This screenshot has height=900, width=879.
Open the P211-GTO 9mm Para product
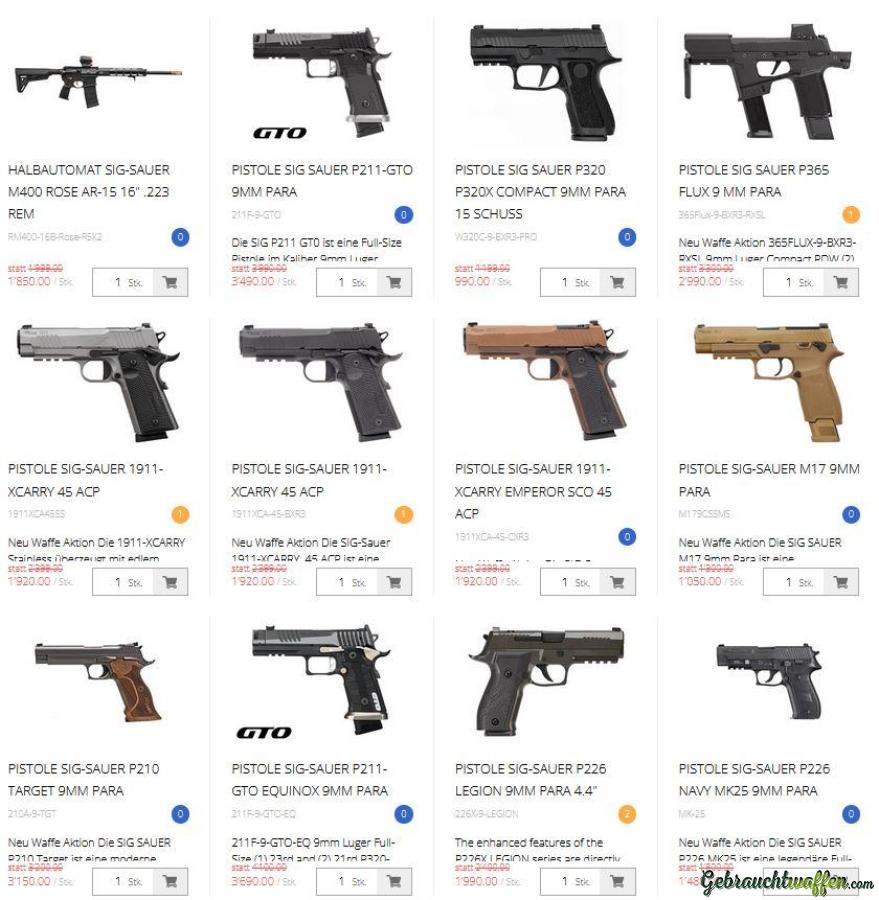click(321, 180)
